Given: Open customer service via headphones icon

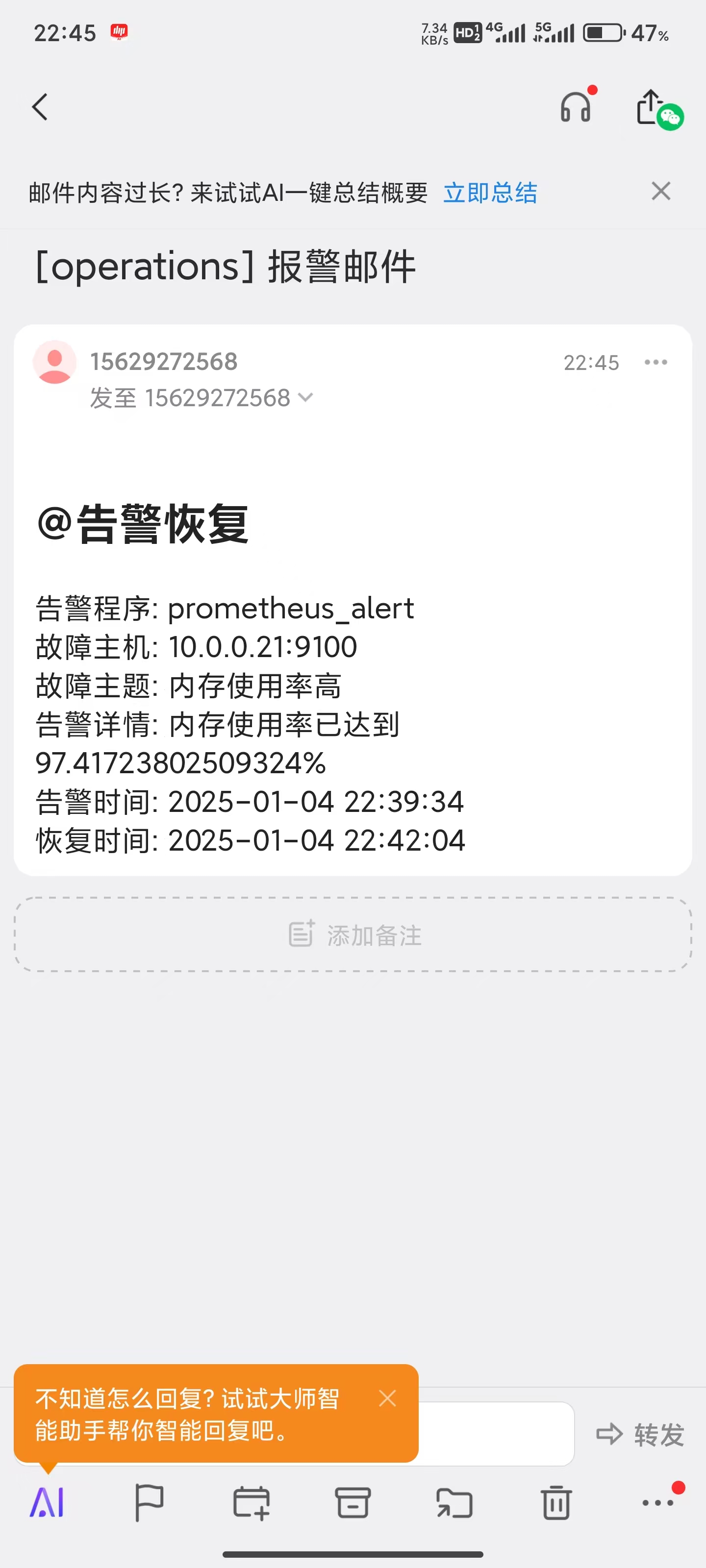Looking at the screenshot, I should [575, 107].
